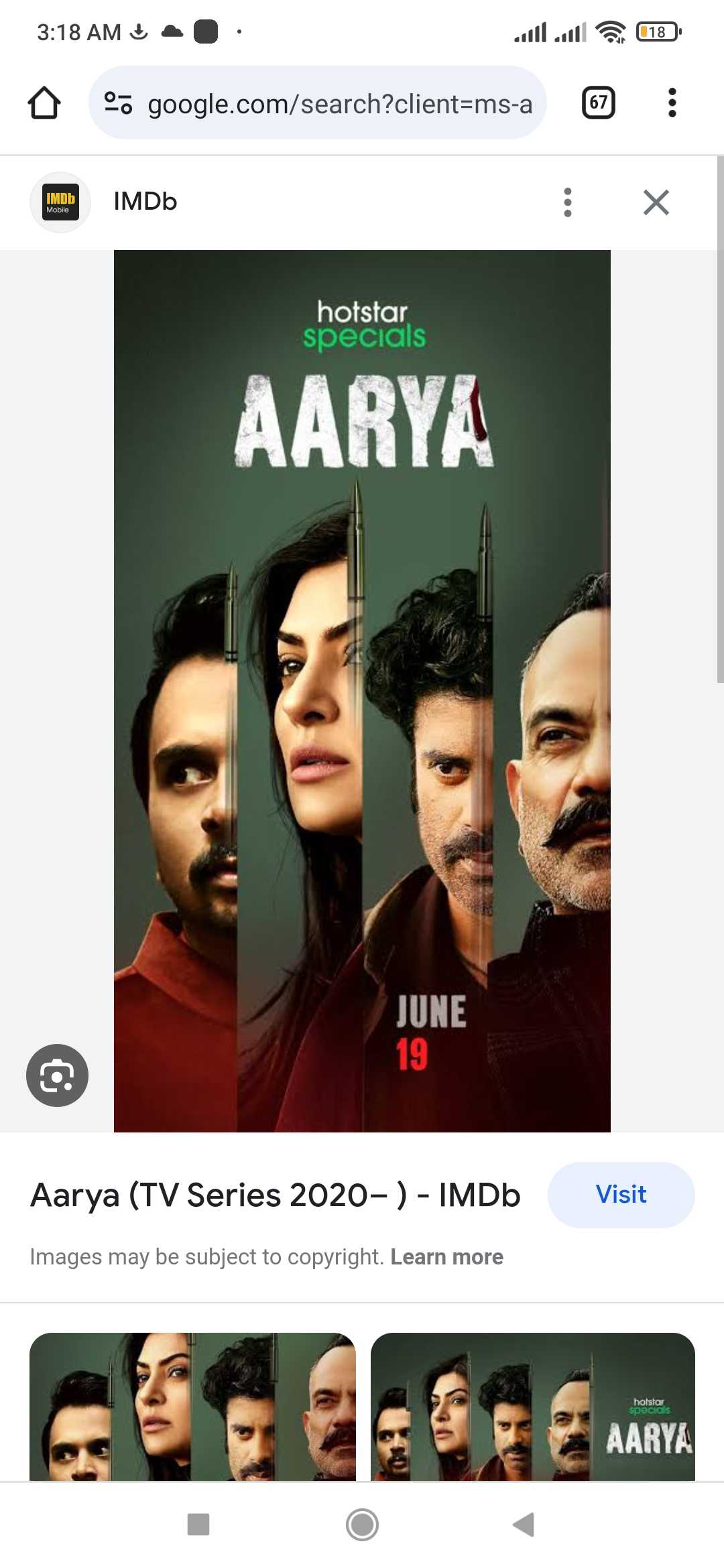Open the related image with Aarya logo
Image resolution: width=724 pixels, height=1568 pixels.
point(533,1407)
